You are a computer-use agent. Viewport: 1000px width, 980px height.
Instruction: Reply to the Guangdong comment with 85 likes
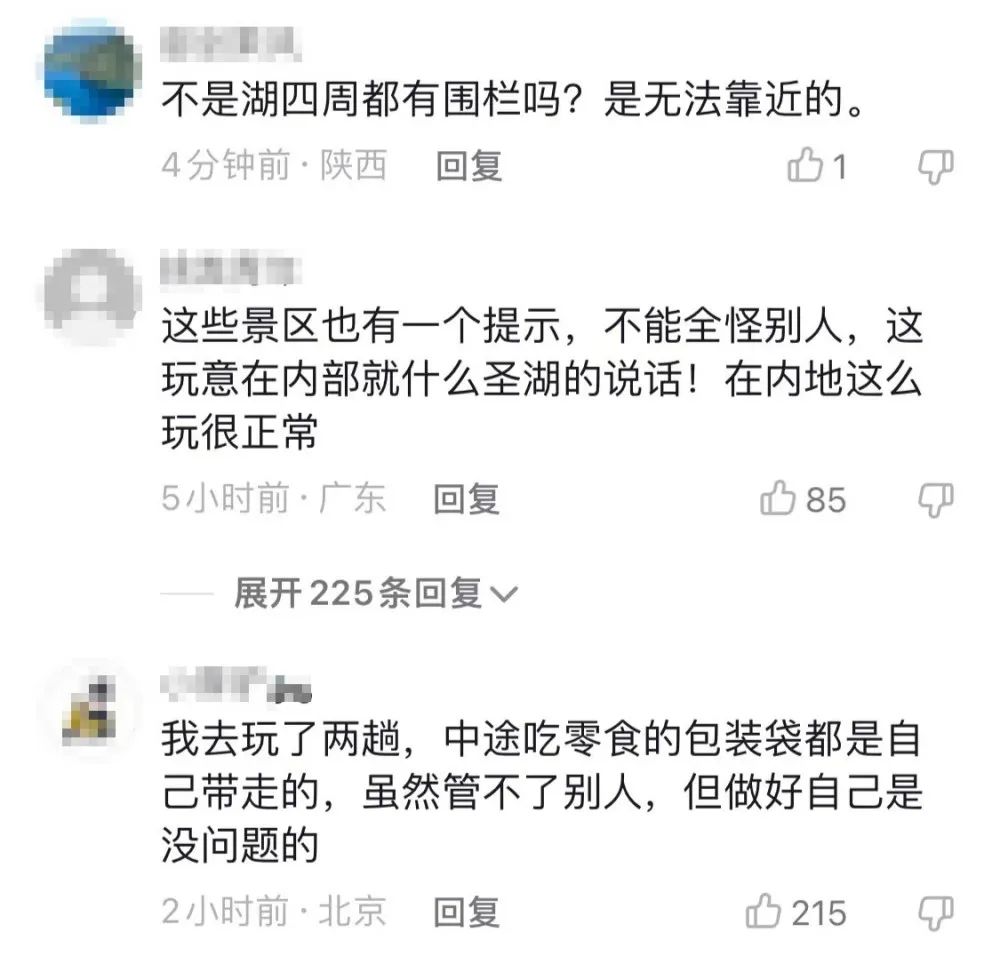pyautogui.click(x=466, y=499)
